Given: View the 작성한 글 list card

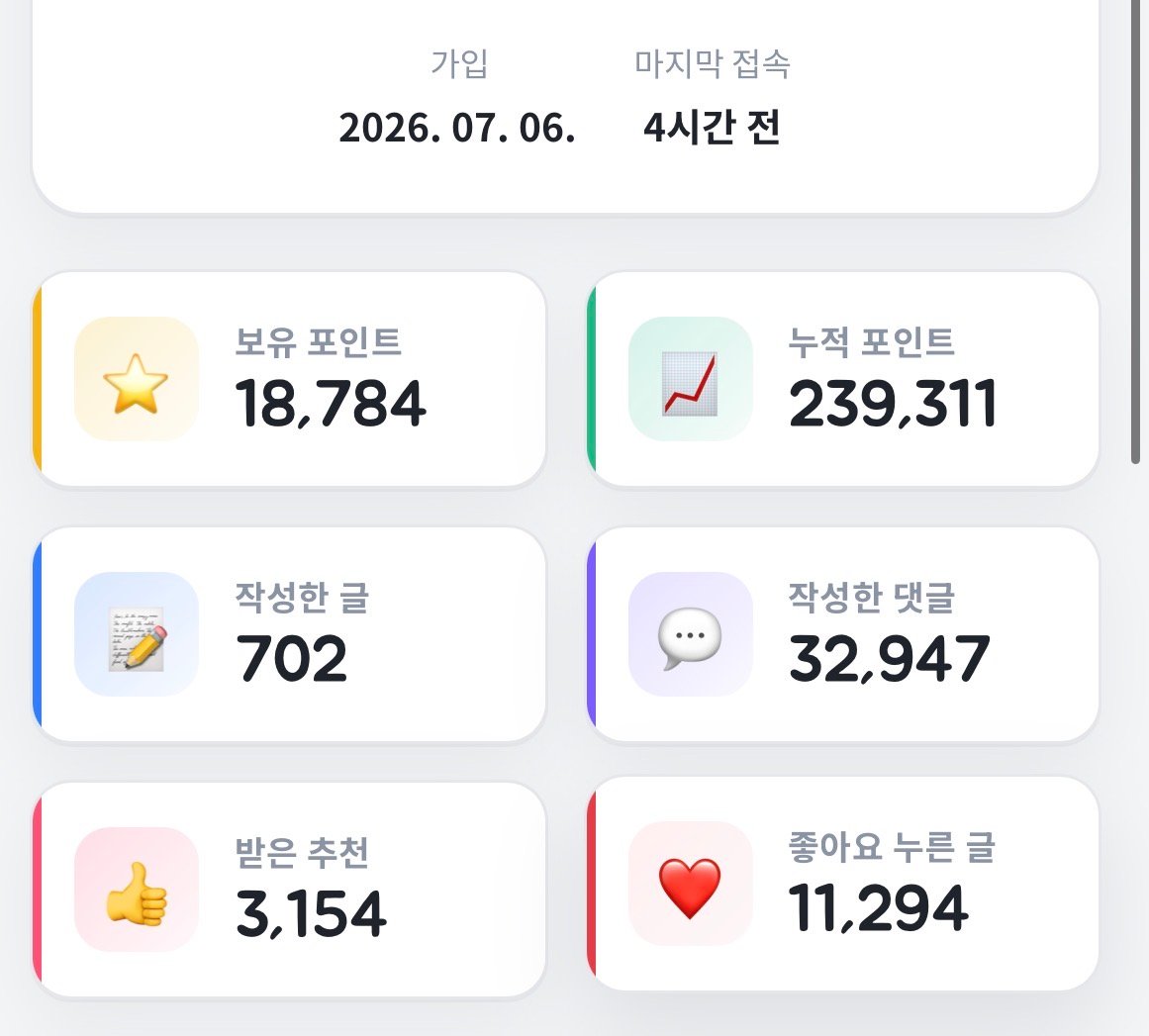Looking at the screenshot, I should (x=289, y=633).
